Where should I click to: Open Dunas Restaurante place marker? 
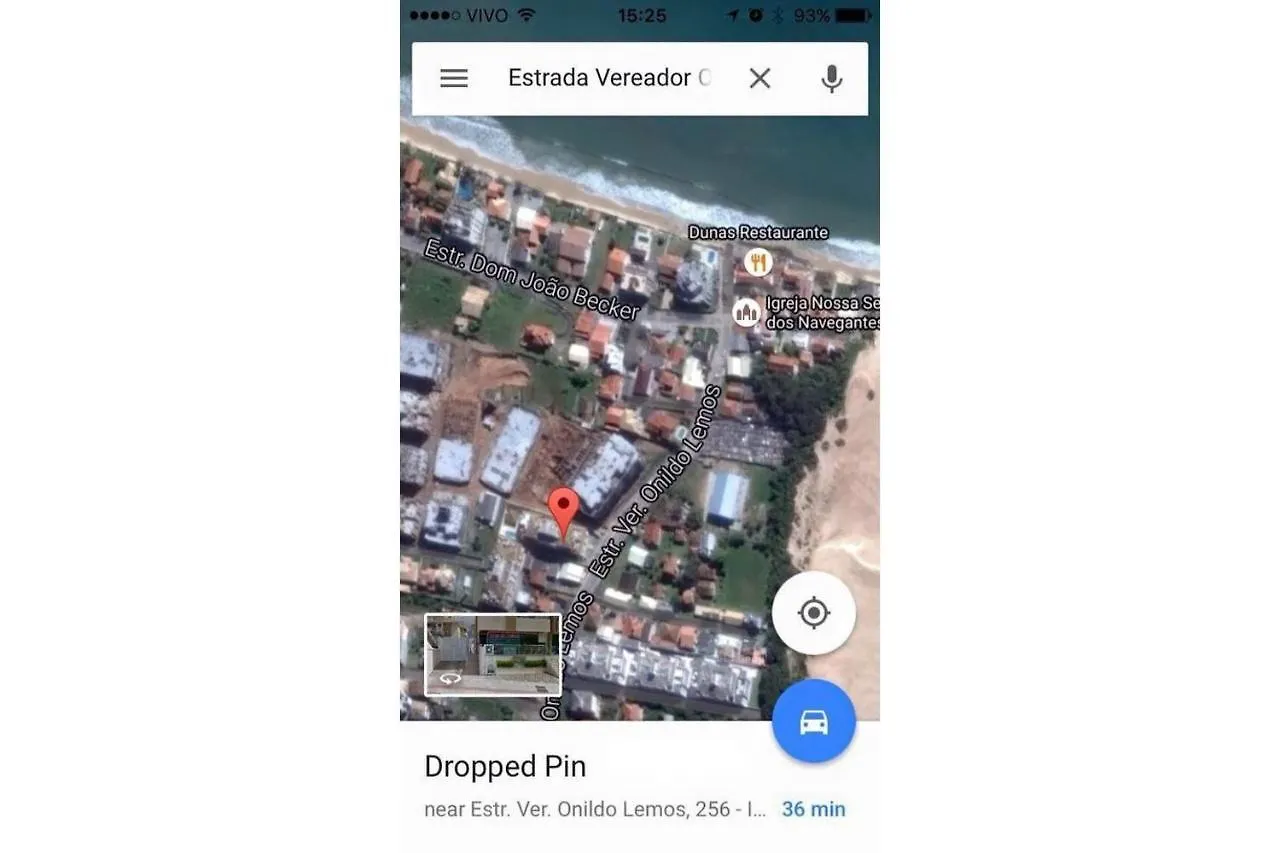point(758,262)
